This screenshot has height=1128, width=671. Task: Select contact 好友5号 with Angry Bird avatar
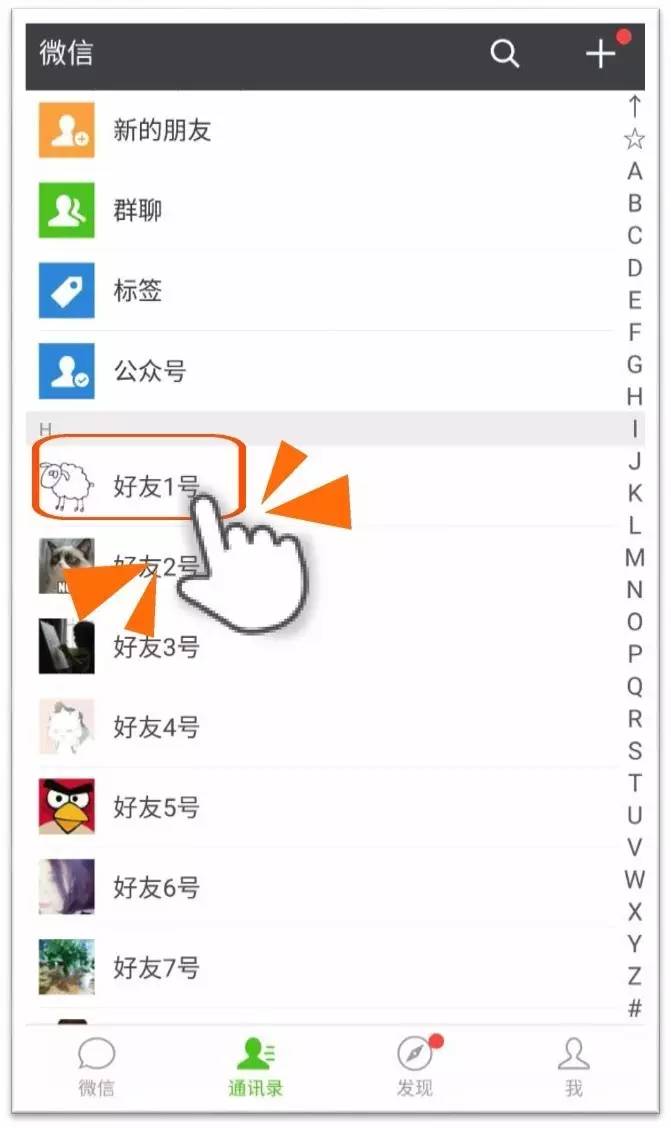point(324,807)
